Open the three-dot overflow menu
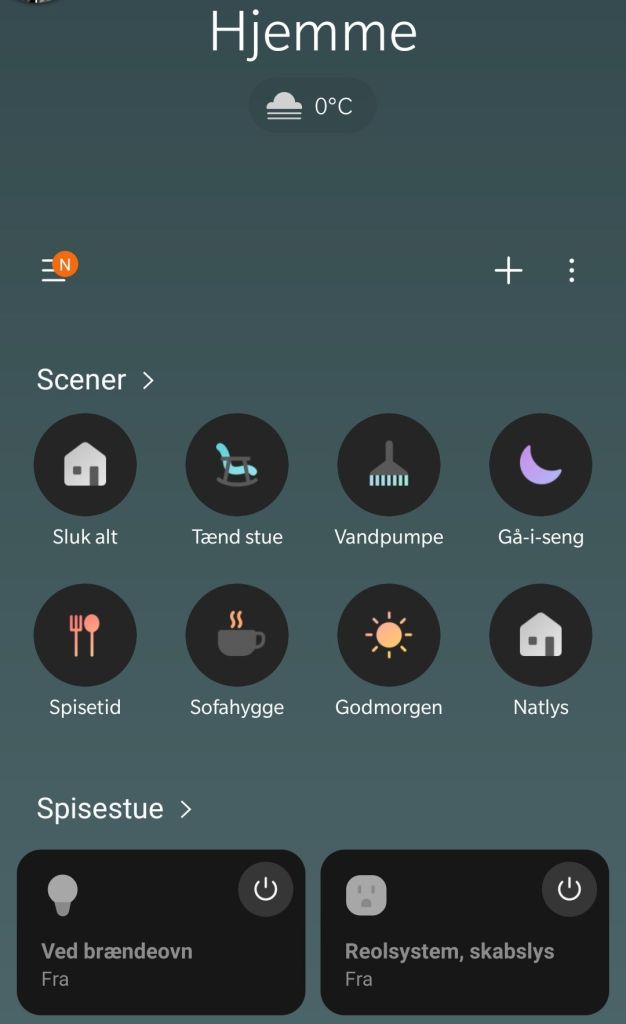The image size is (626, 1024). point(571,270)
